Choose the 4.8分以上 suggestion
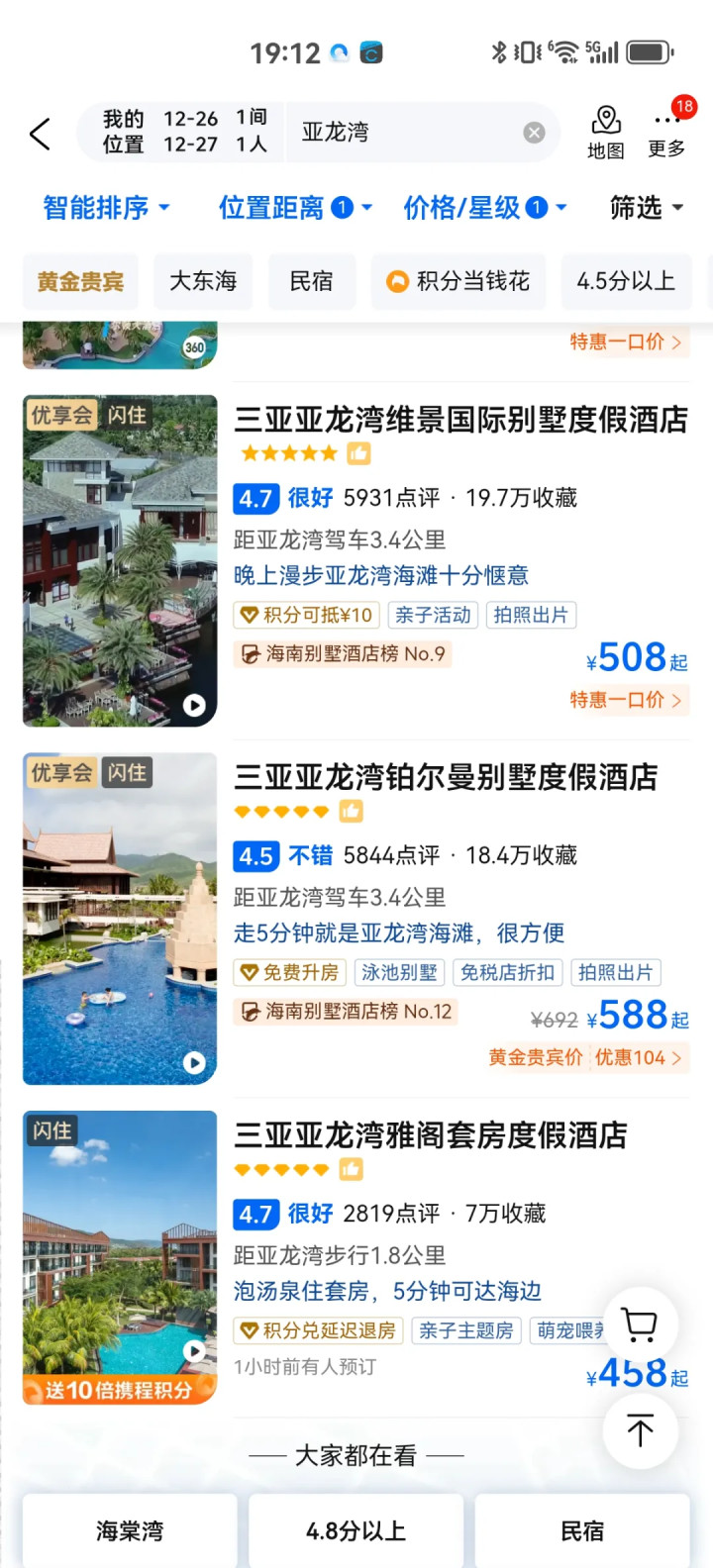This screenshot has height=1568, width=713. (356, 1531)
